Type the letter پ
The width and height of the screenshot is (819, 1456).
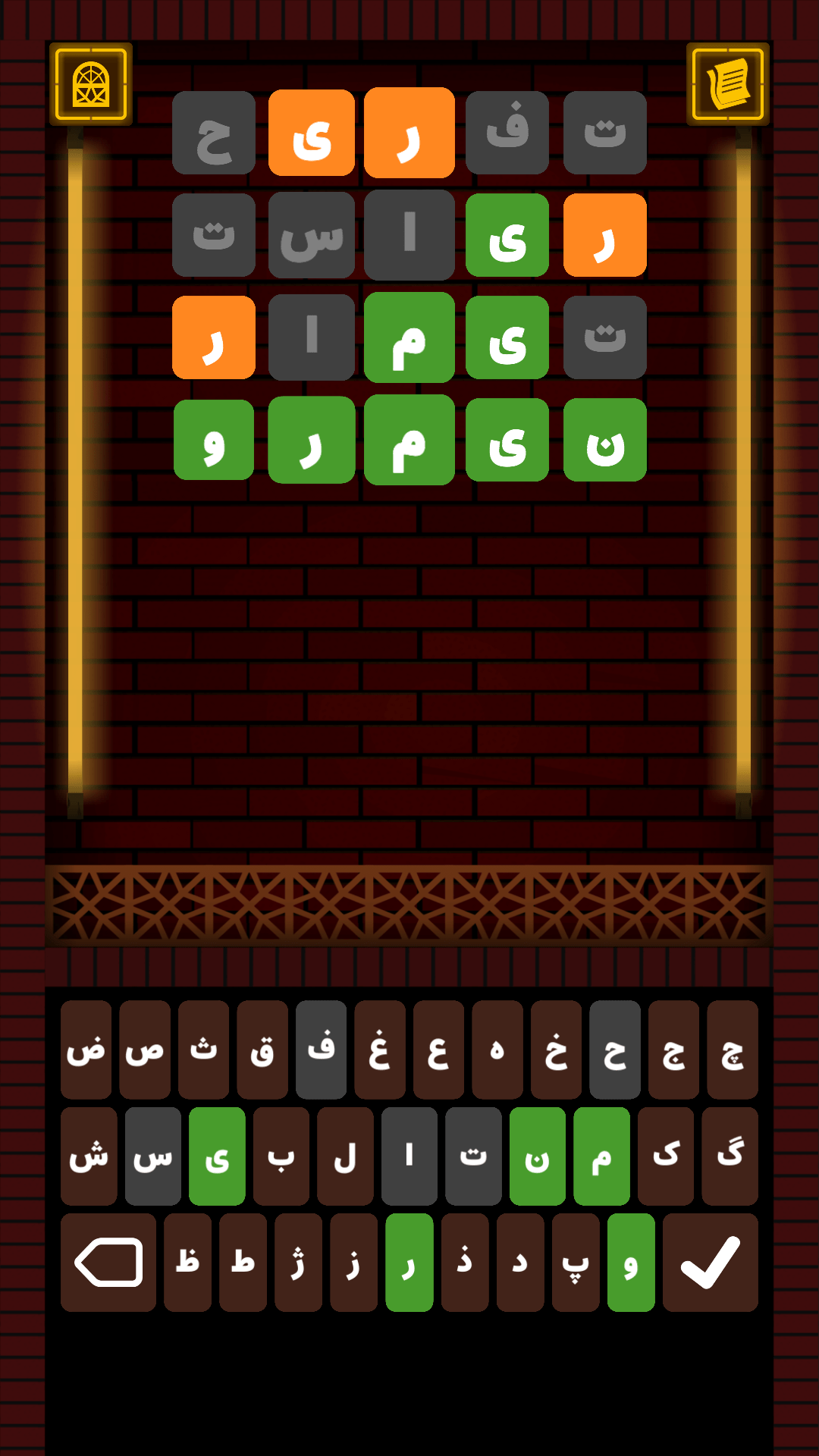tap(576, 1263)
